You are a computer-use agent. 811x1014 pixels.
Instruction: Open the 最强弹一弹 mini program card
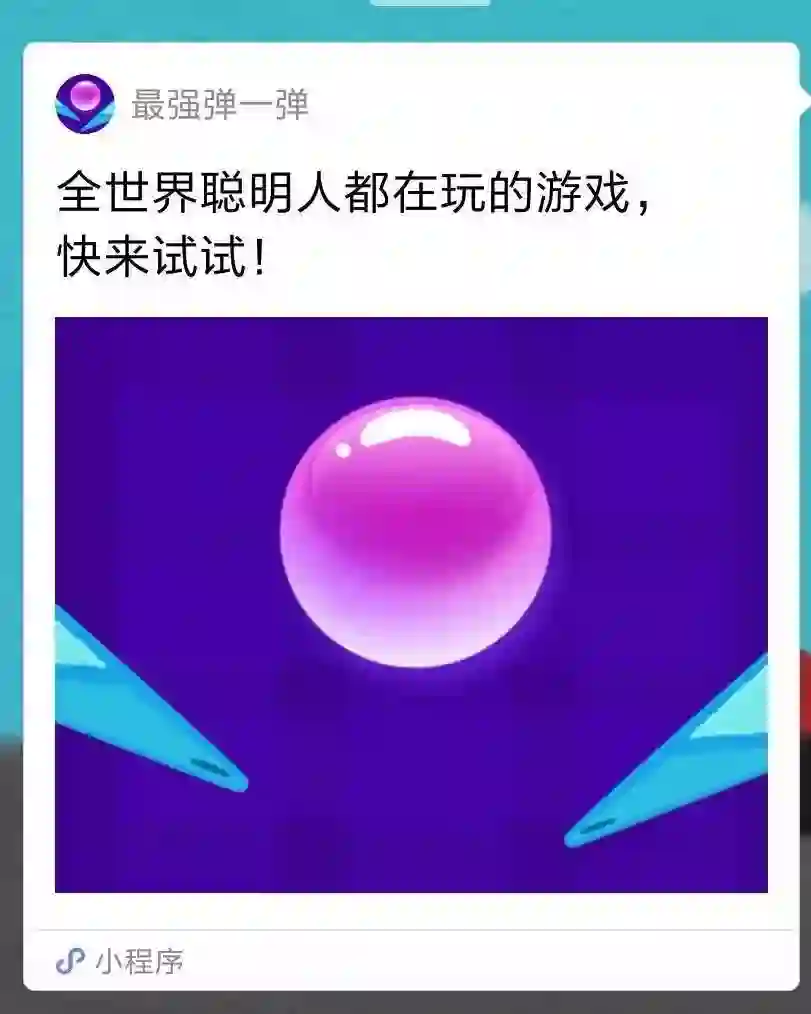coord(411,604)
